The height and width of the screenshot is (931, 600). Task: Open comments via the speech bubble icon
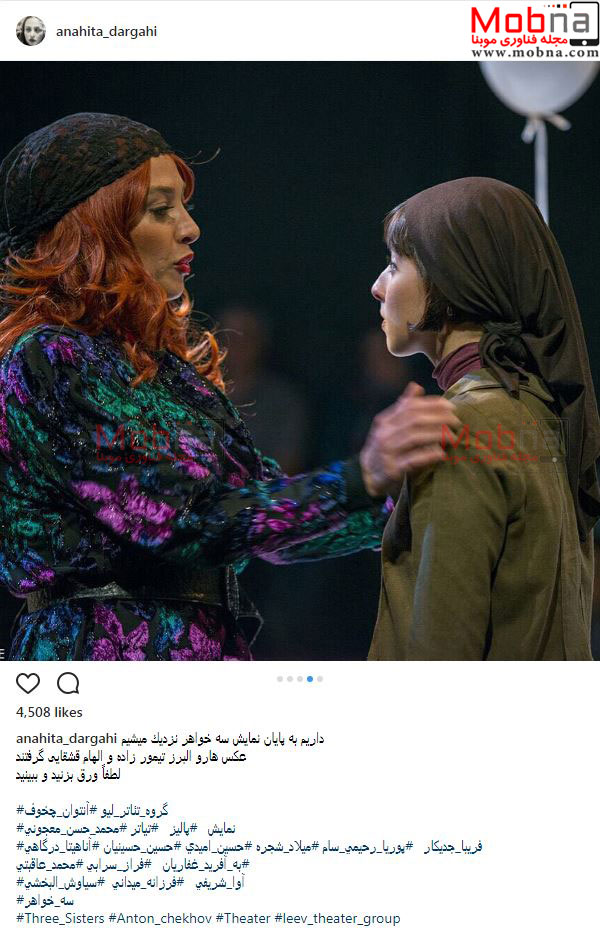coord(68,684)
